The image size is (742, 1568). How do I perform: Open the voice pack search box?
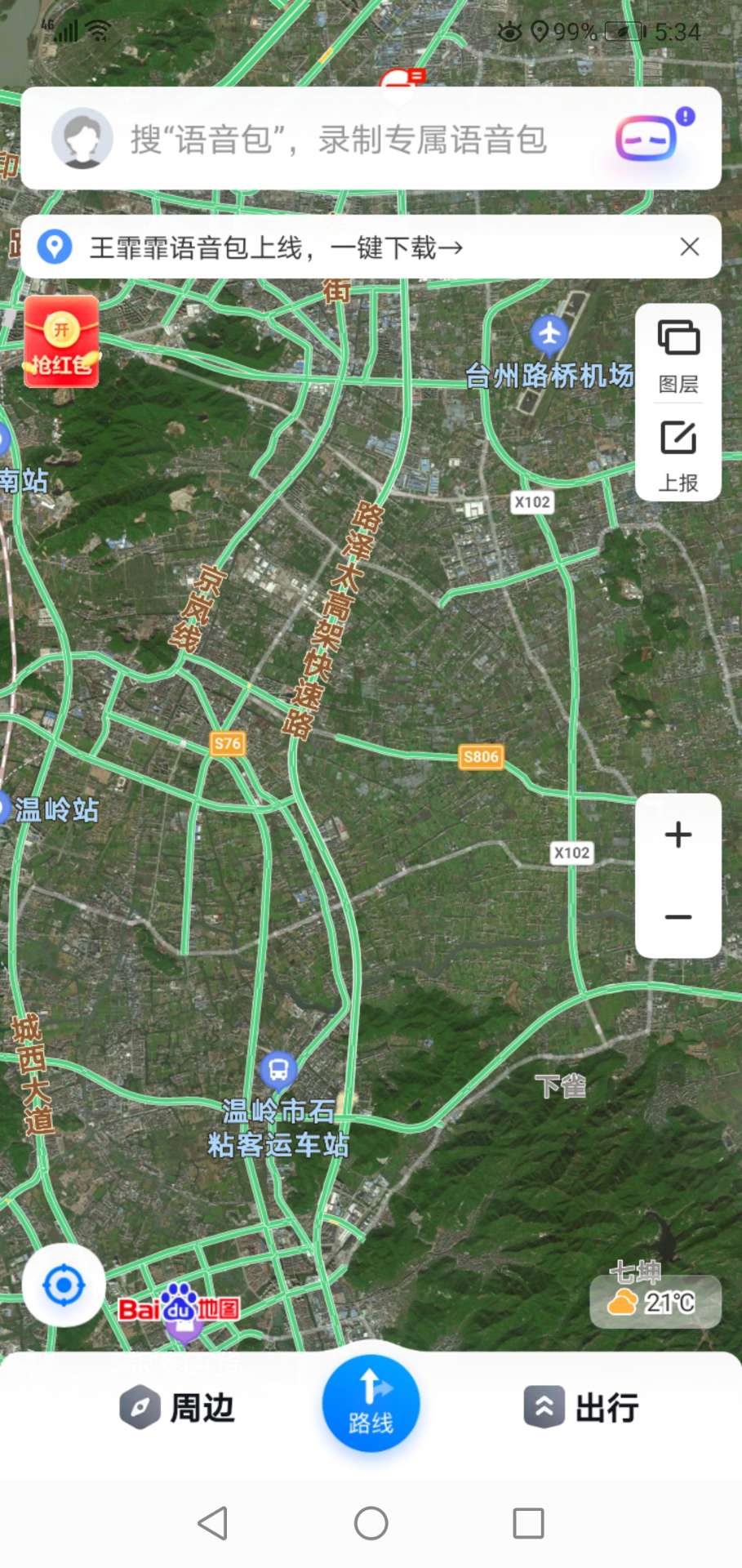coord(339,140)
